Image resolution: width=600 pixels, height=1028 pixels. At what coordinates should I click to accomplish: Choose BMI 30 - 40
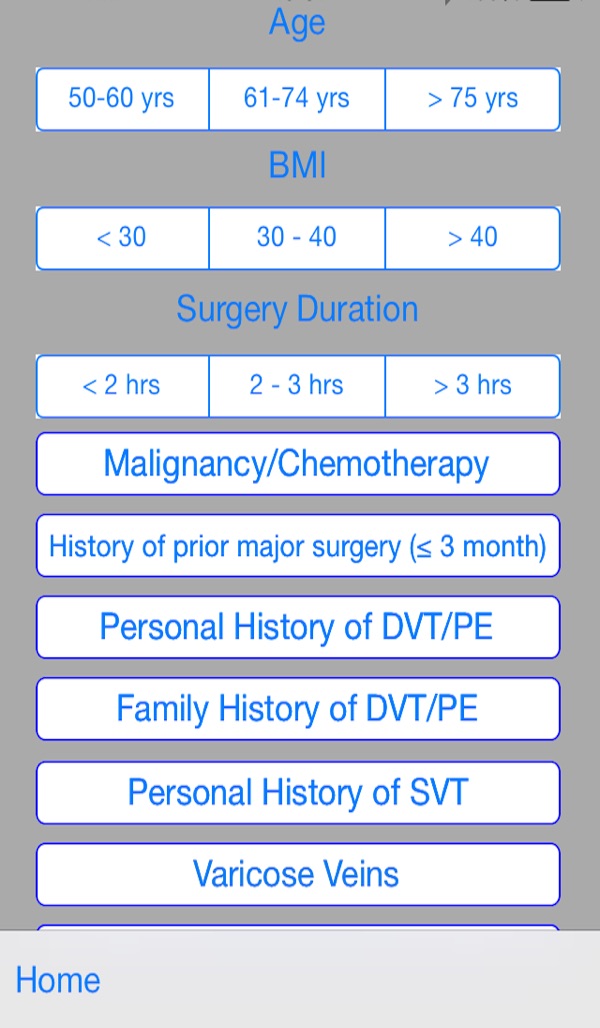tap(297, 238)
